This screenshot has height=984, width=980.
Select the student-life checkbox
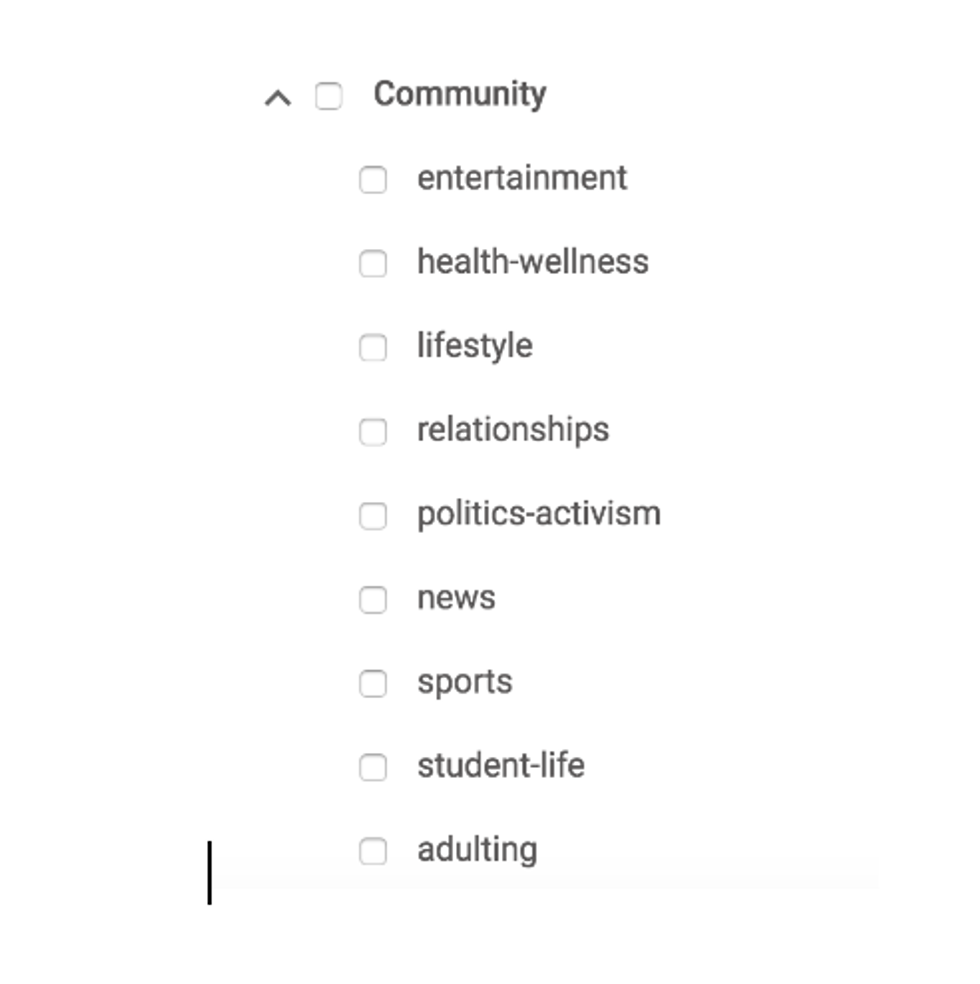tap(373, 768)
